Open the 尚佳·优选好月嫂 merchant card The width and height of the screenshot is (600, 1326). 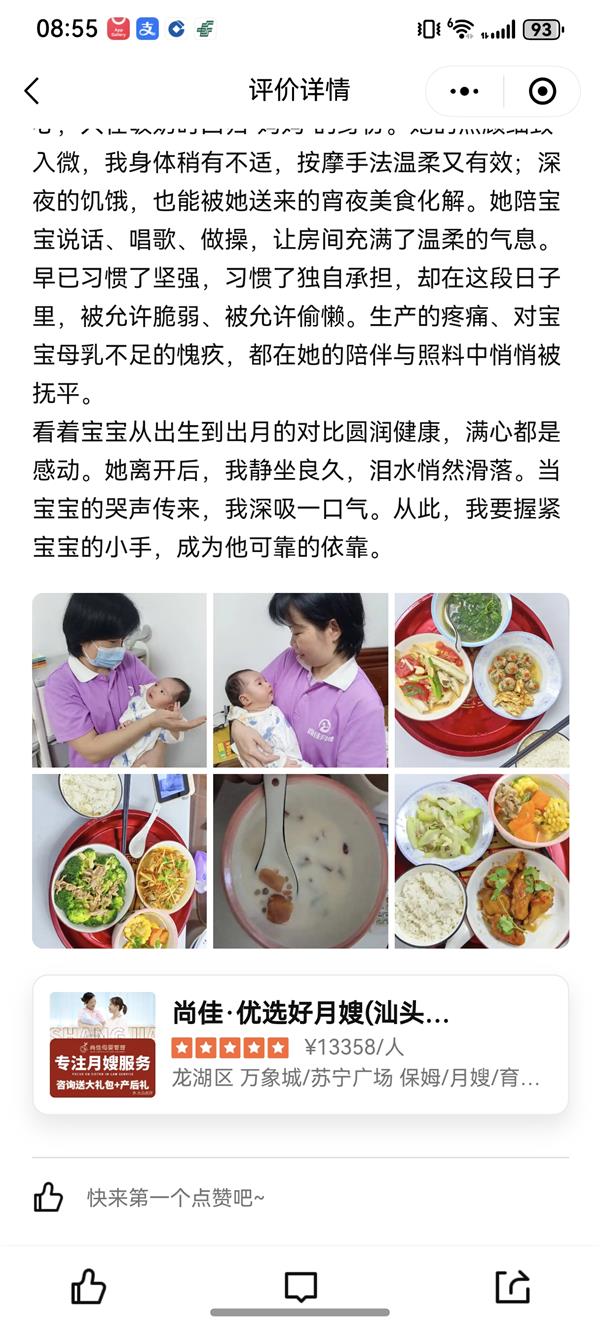(x=300, y=1044)
